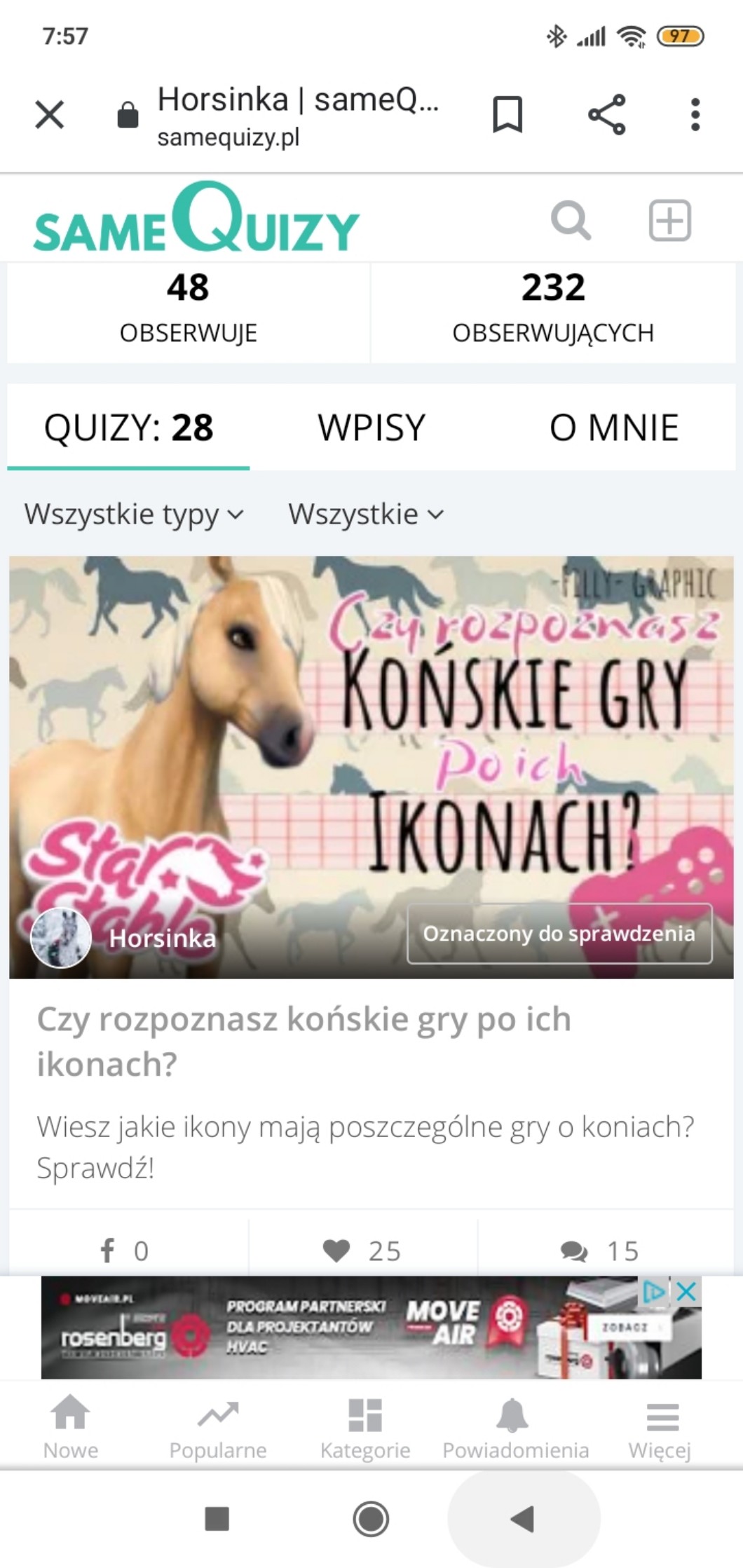The height and width of the screenshot is (1568, 743).
Task: Create a new quiz with plus icon
Action: click(669, 221)
